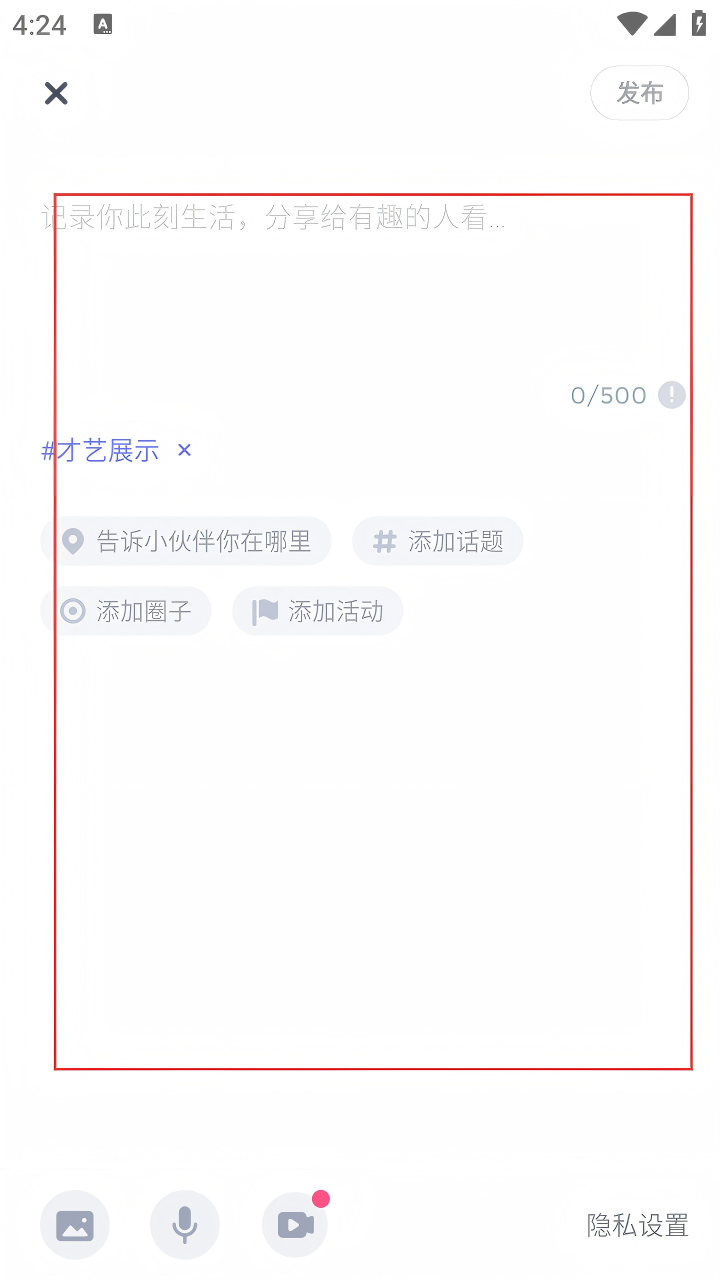Choose the 添加圈子 chip
The height and width of the screenshot is (1280, 720).
[x=126, y=611]
